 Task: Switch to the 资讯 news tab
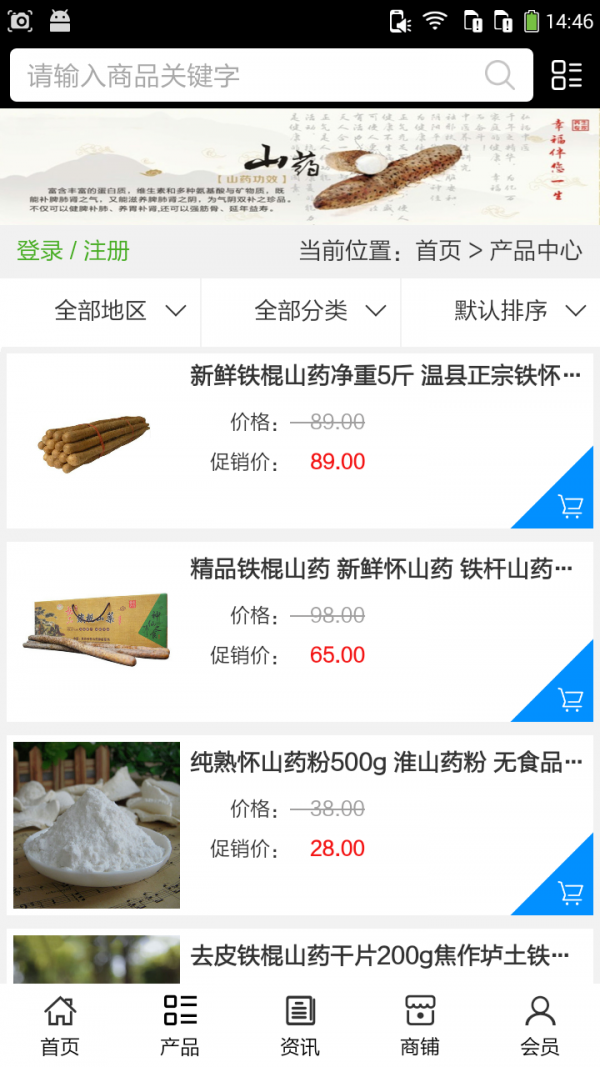[x=300, y=1025]
